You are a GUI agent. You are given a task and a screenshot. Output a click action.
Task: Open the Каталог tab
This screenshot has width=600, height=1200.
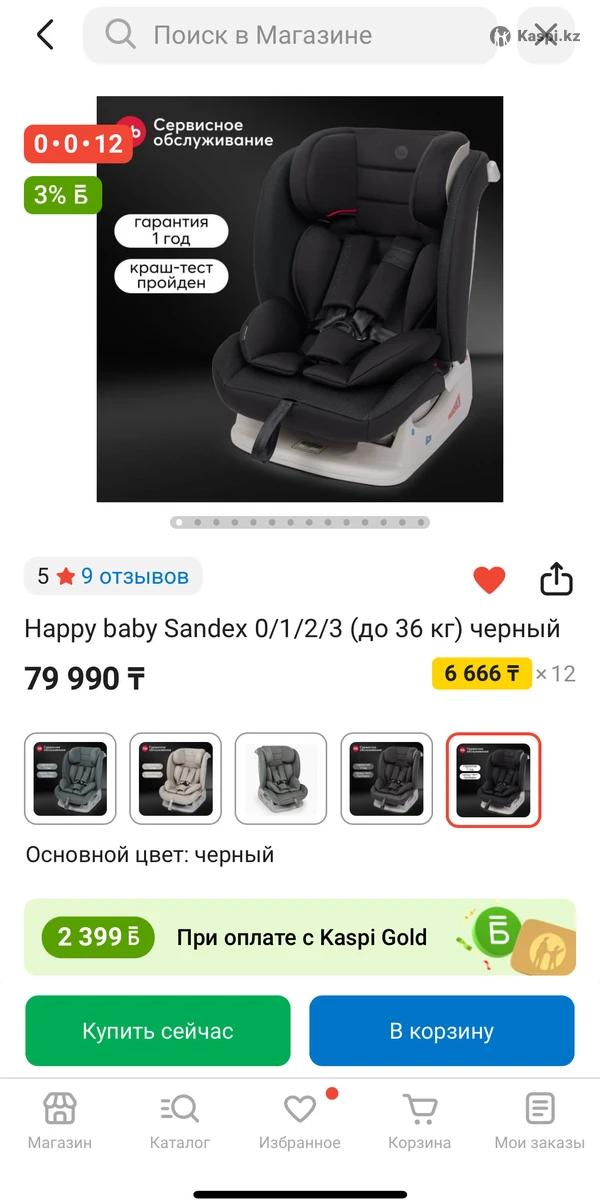[180, 1122]
